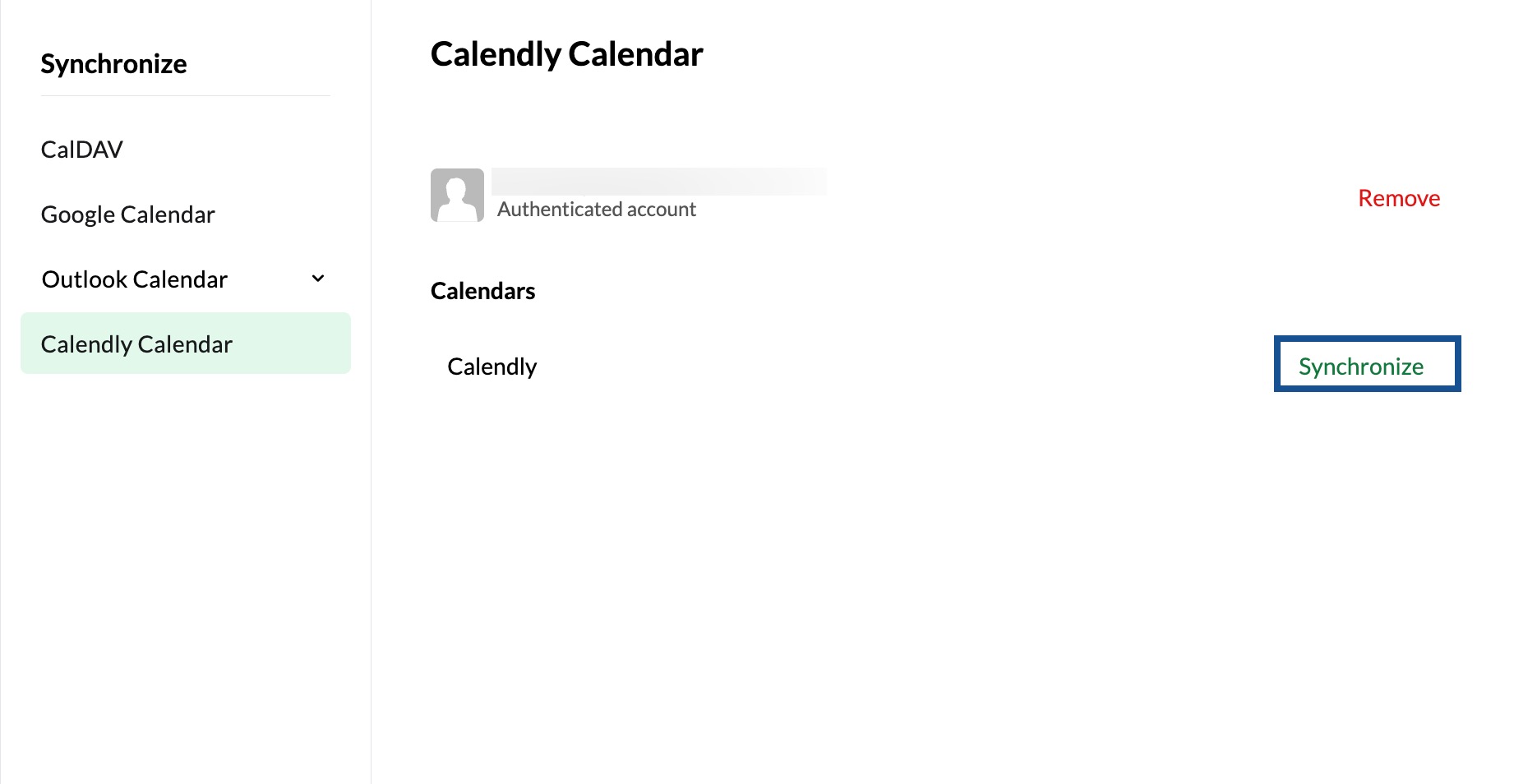Synchronize the Calendly calendar
The height and width of the screenshot is (784, 1514).
[1361, 366]
